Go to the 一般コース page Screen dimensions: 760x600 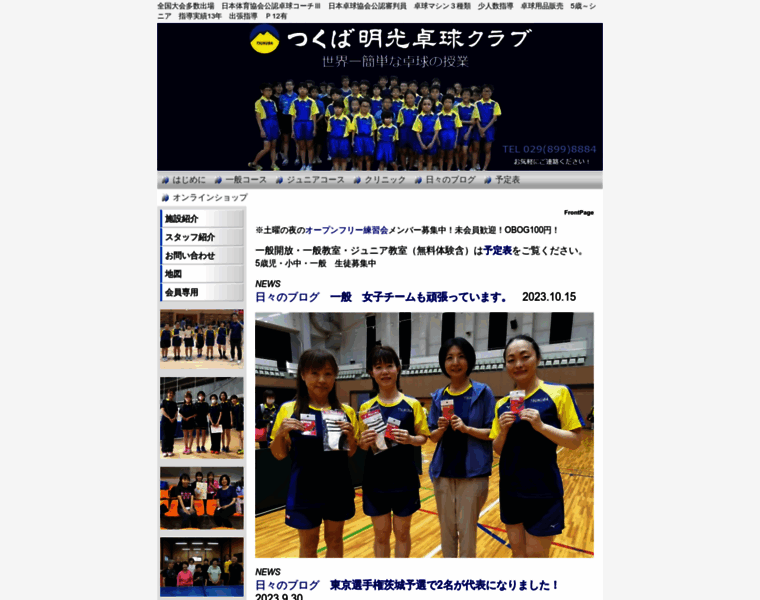246,180
